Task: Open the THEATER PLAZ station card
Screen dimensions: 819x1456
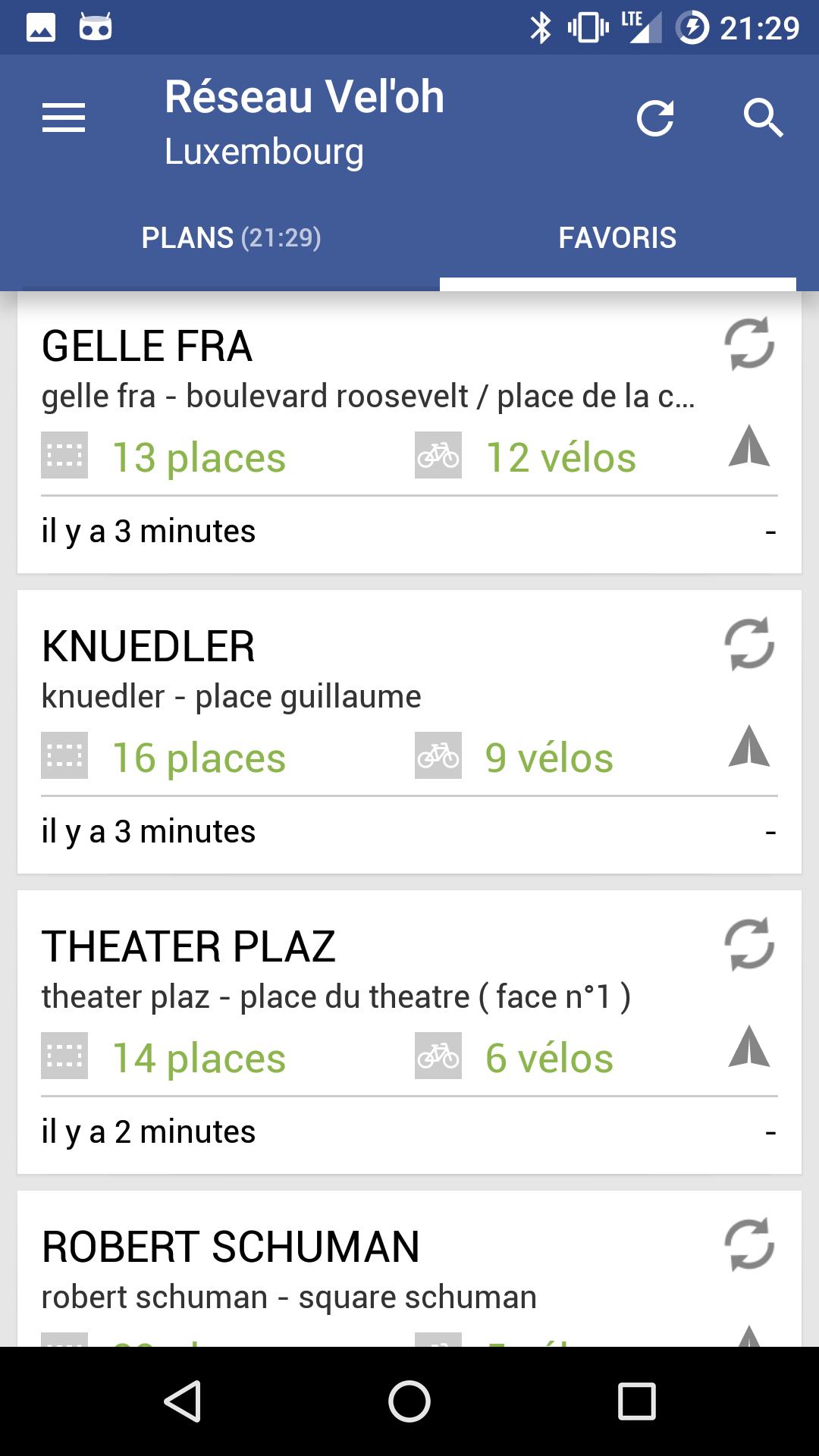Action: coord(409,1032)
